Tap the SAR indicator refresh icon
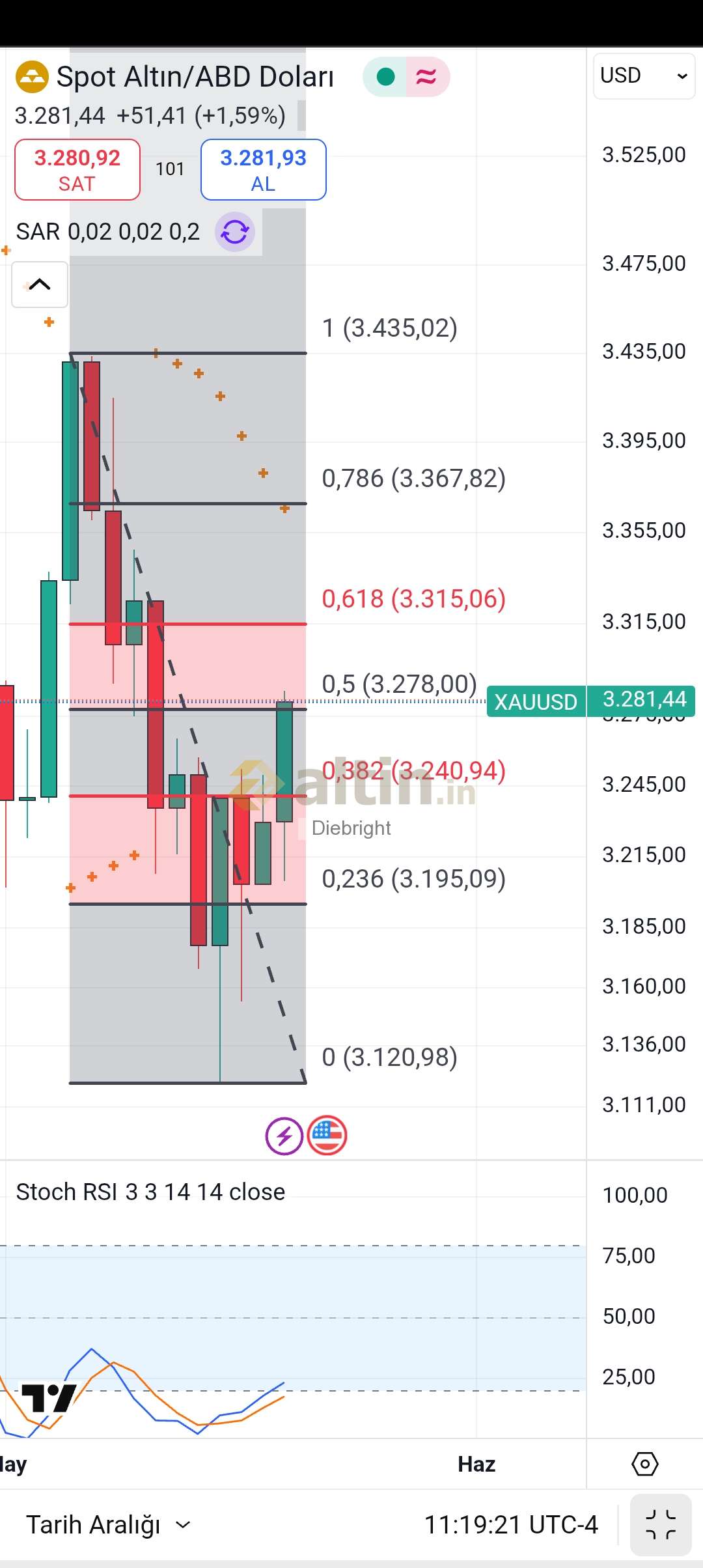This screenshot has height=1568, width=703. point(235,232)
